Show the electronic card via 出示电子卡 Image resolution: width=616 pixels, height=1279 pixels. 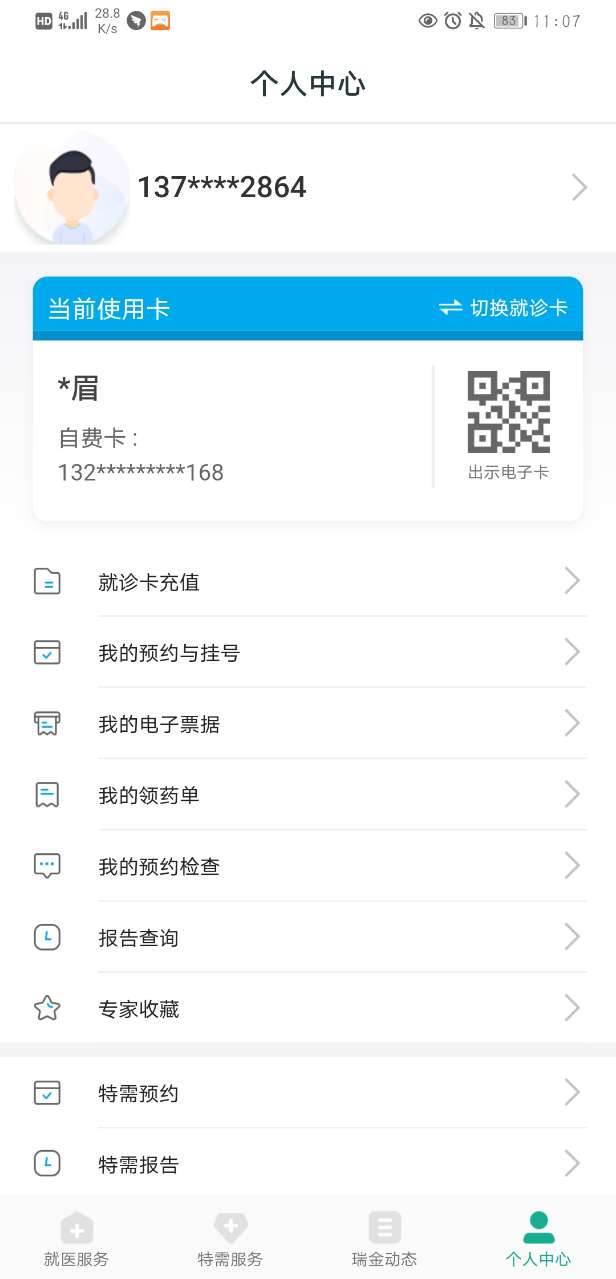tap(508, 424)
